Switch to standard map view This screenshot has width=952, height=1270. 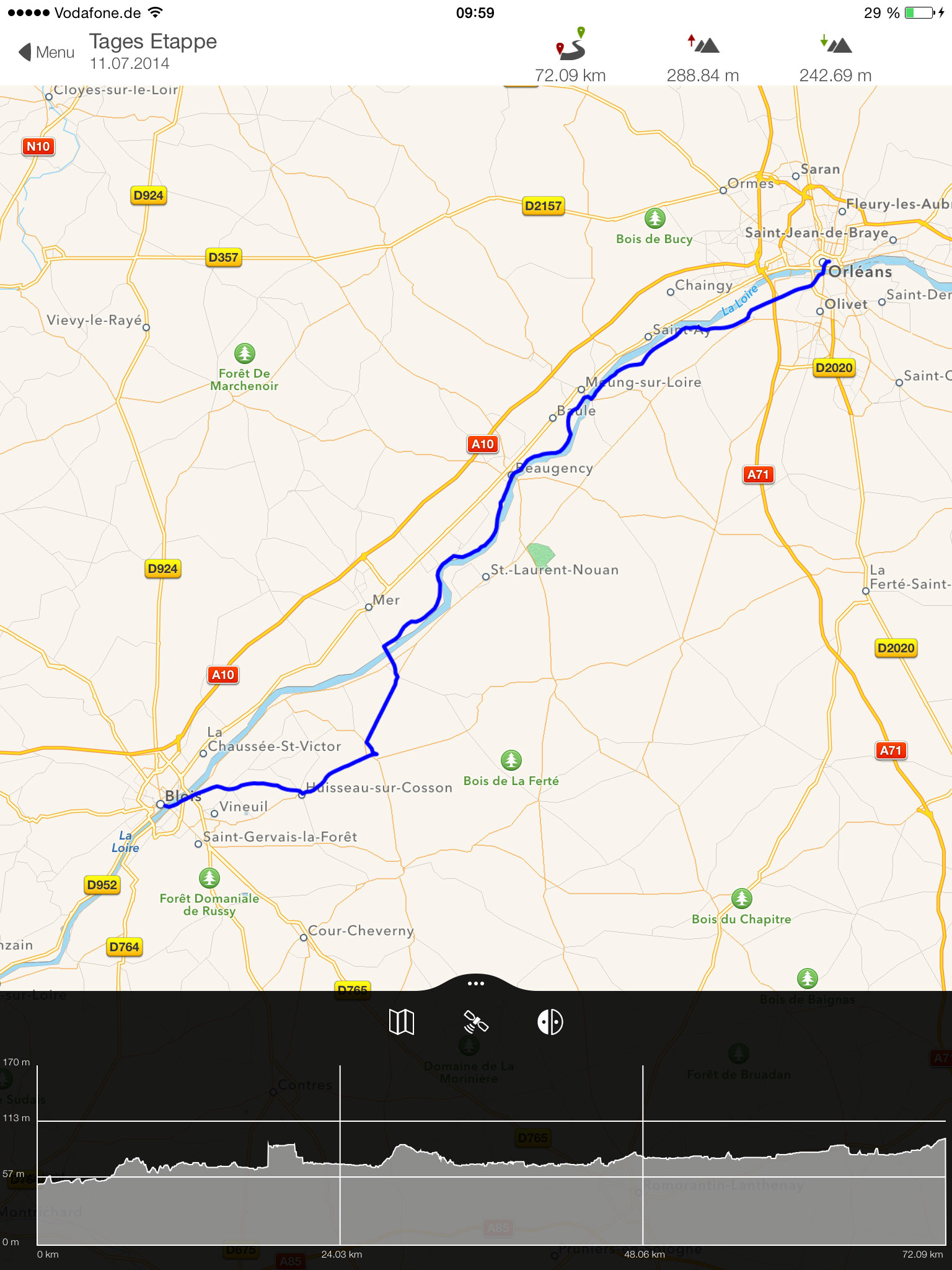401,1021
